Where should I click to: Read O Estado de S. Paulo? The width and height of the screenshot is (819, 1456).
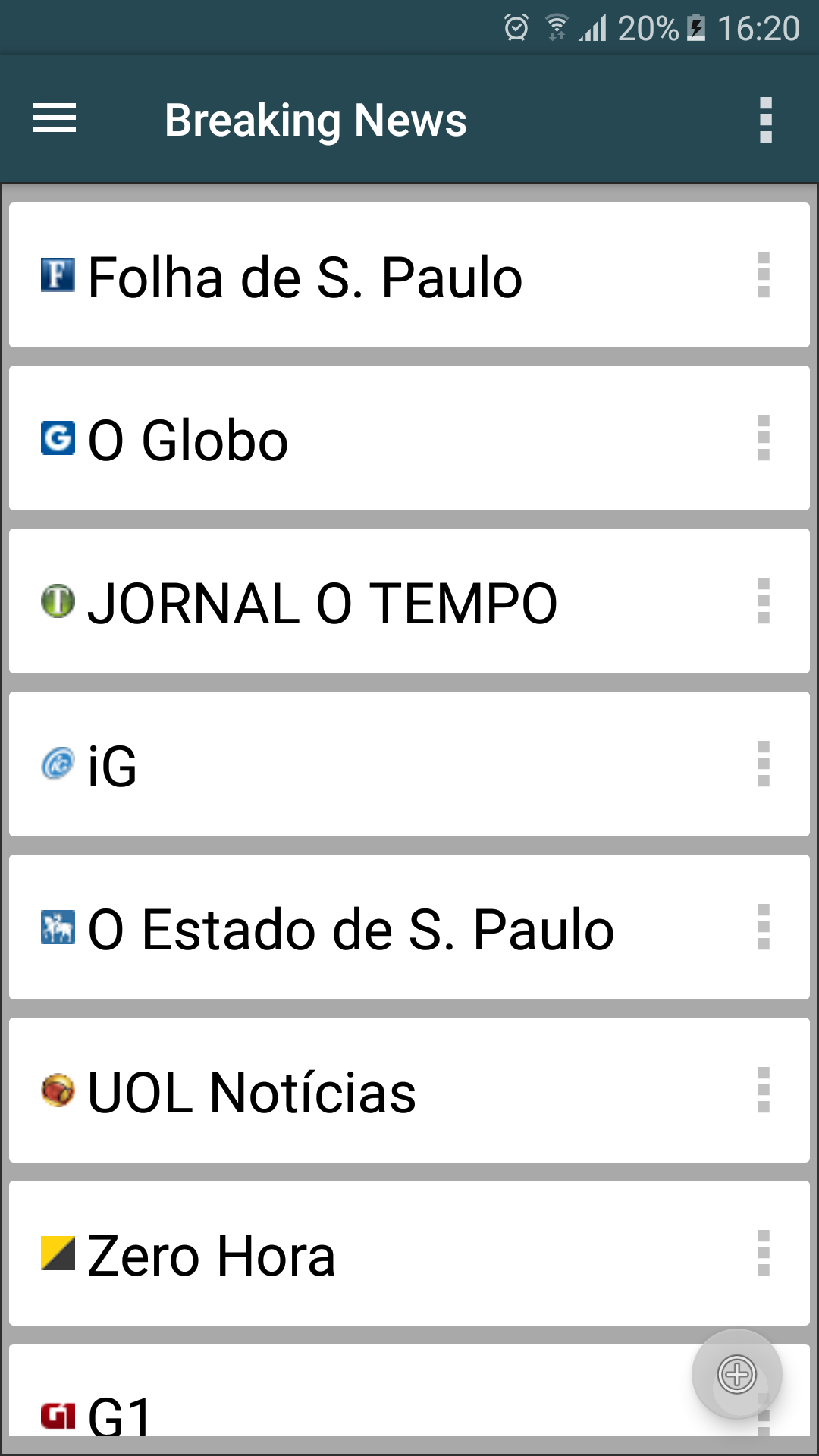pyautogui.click(x=350, y=929)
